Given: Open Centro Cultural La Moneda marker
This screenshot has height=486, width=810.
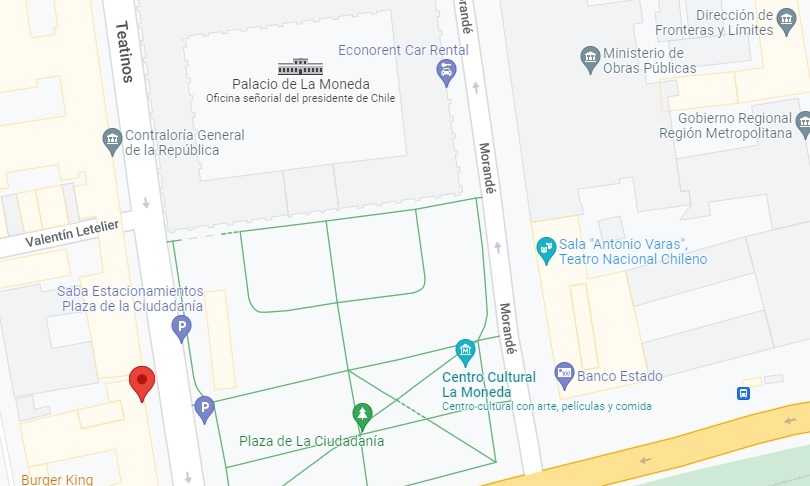Looking at the screenshot, I should coord(464,349).
